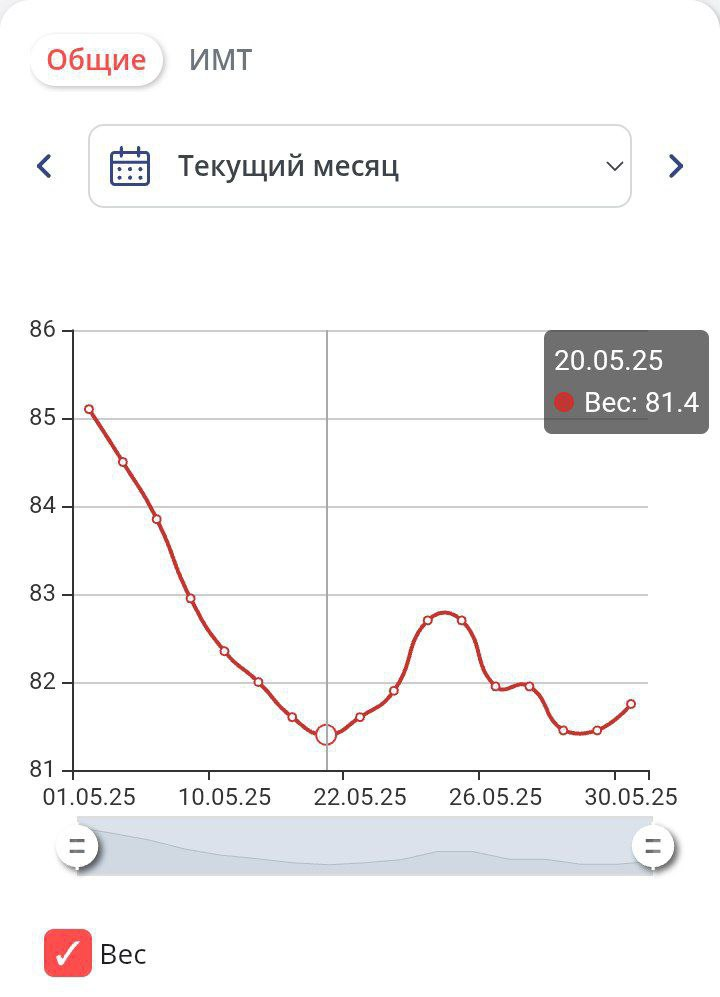This screenshot has height=997, width=720.
Task: Go to the previous period arrow
Action: [x=44, y=166]
